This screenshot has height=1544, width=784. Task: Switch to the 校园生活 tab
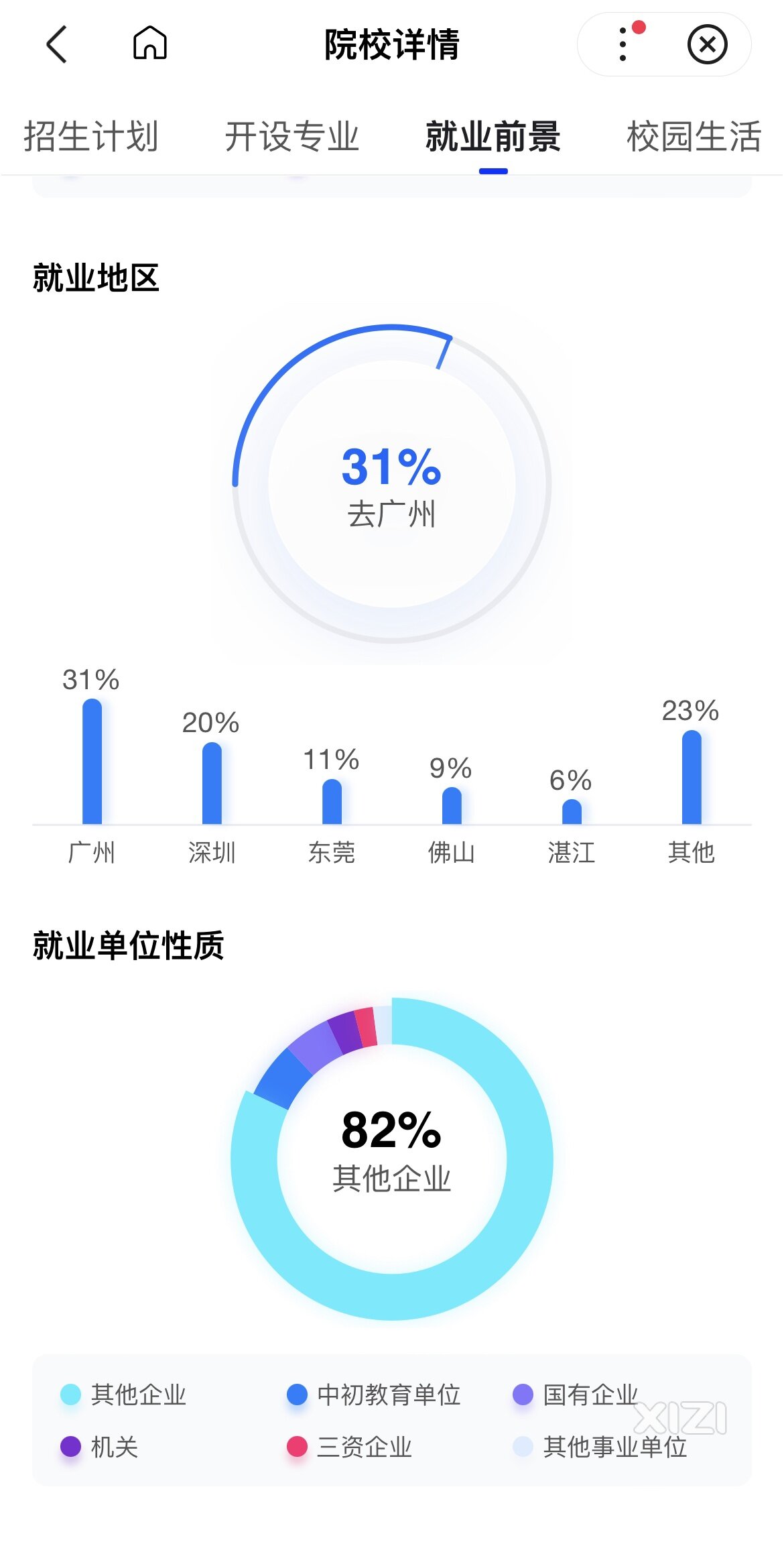694,137
